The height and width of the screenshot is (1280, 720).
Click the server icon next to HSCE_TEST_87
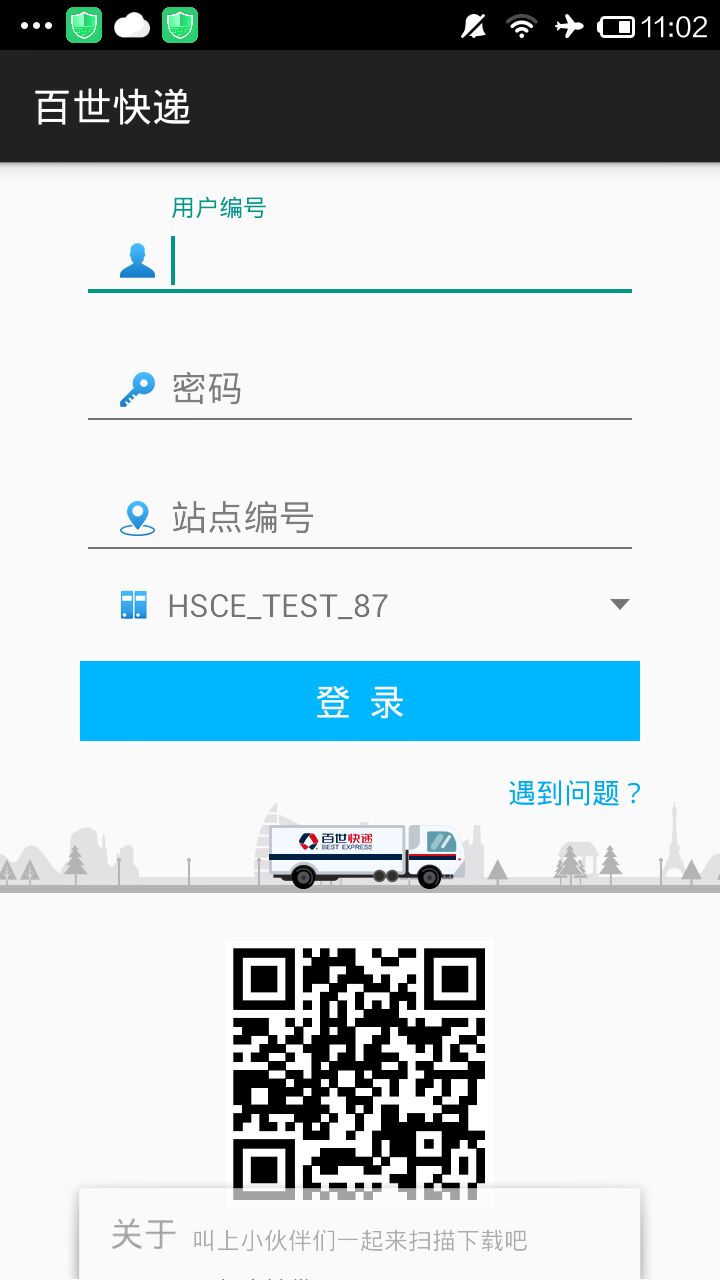(138, 604)
